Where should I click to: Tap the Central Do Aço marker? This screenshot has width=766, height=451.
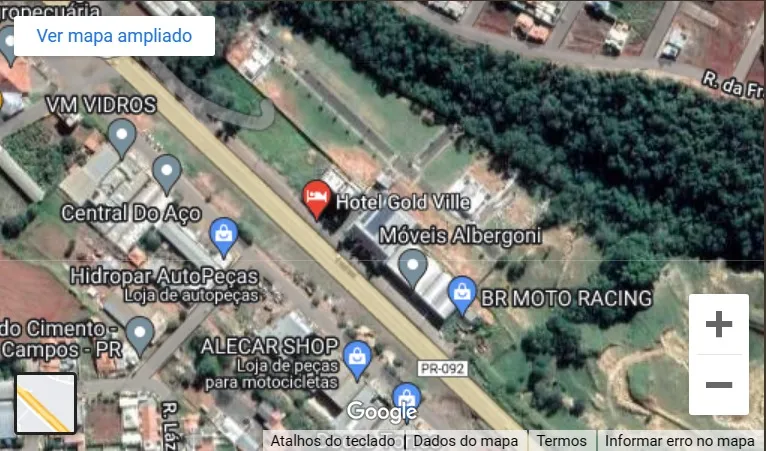click(x=166, y=174)
